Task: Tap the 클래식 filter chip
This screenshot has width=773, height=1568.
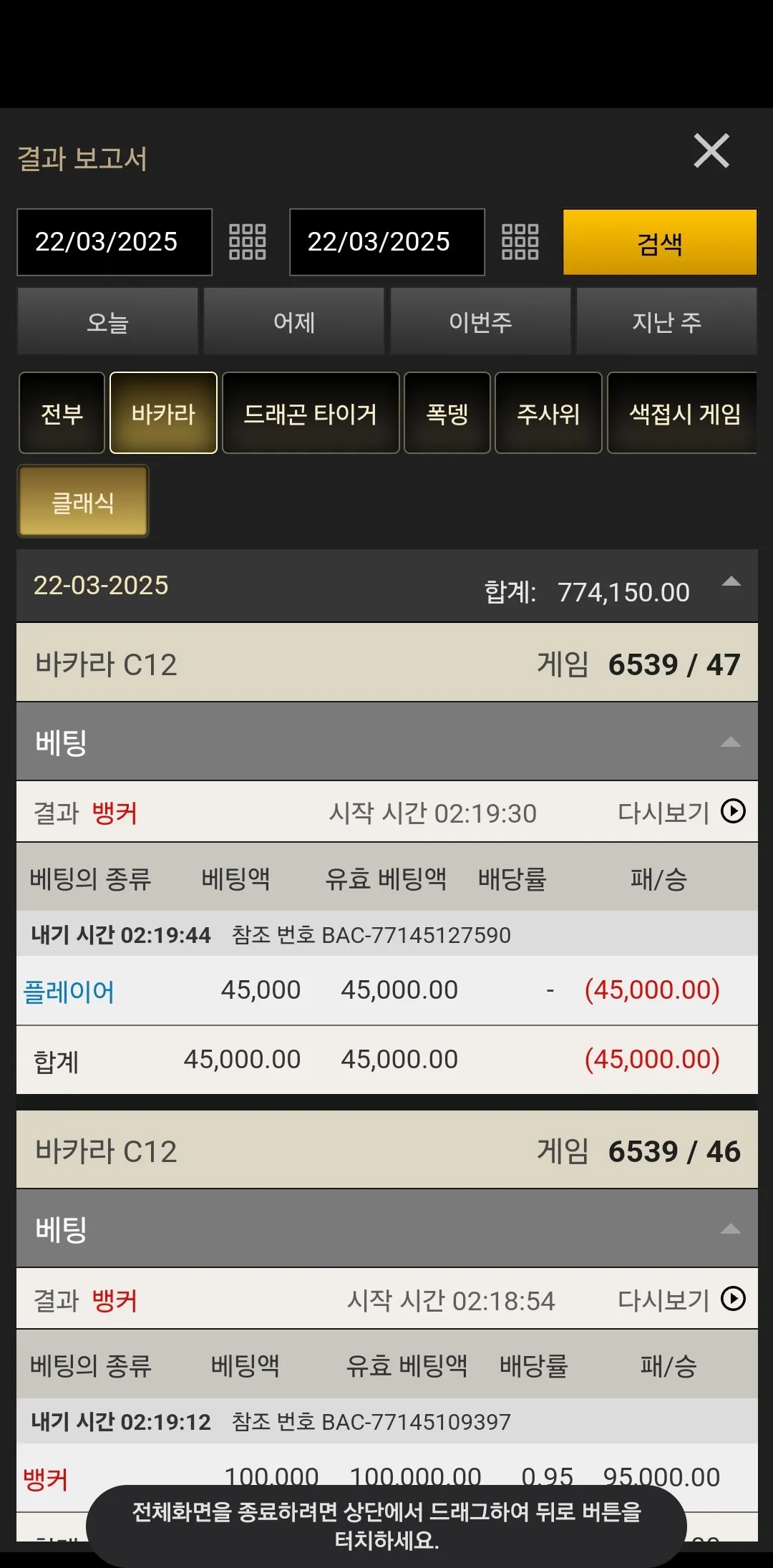Action: pos(83,501)
